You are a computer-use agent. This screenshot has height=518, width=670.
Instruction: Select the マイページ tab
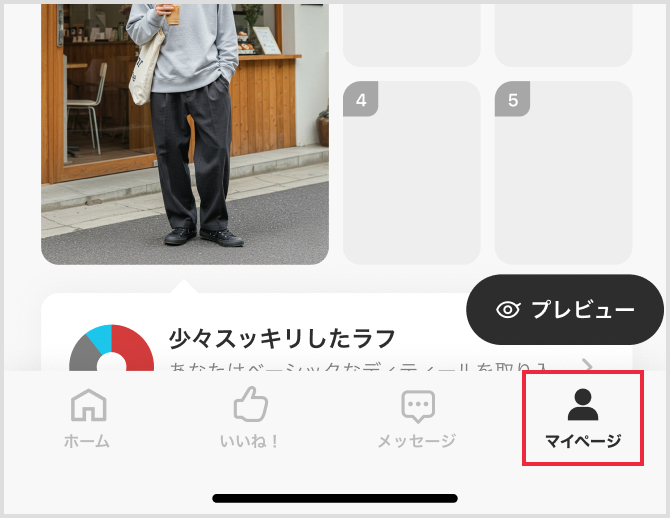(583, 418)
